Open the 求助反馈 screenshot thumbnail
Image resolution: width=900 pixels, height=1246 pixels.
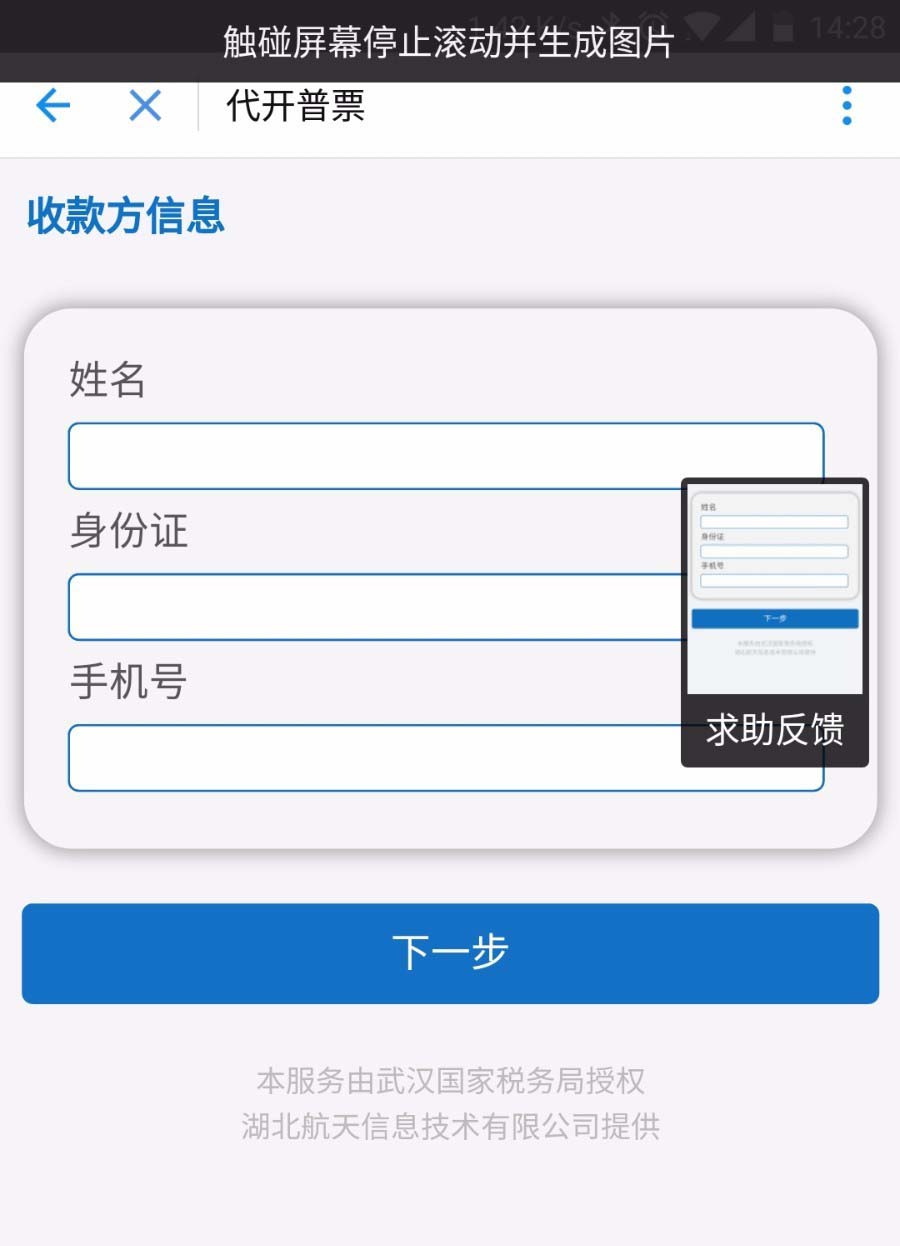point(774,620)
